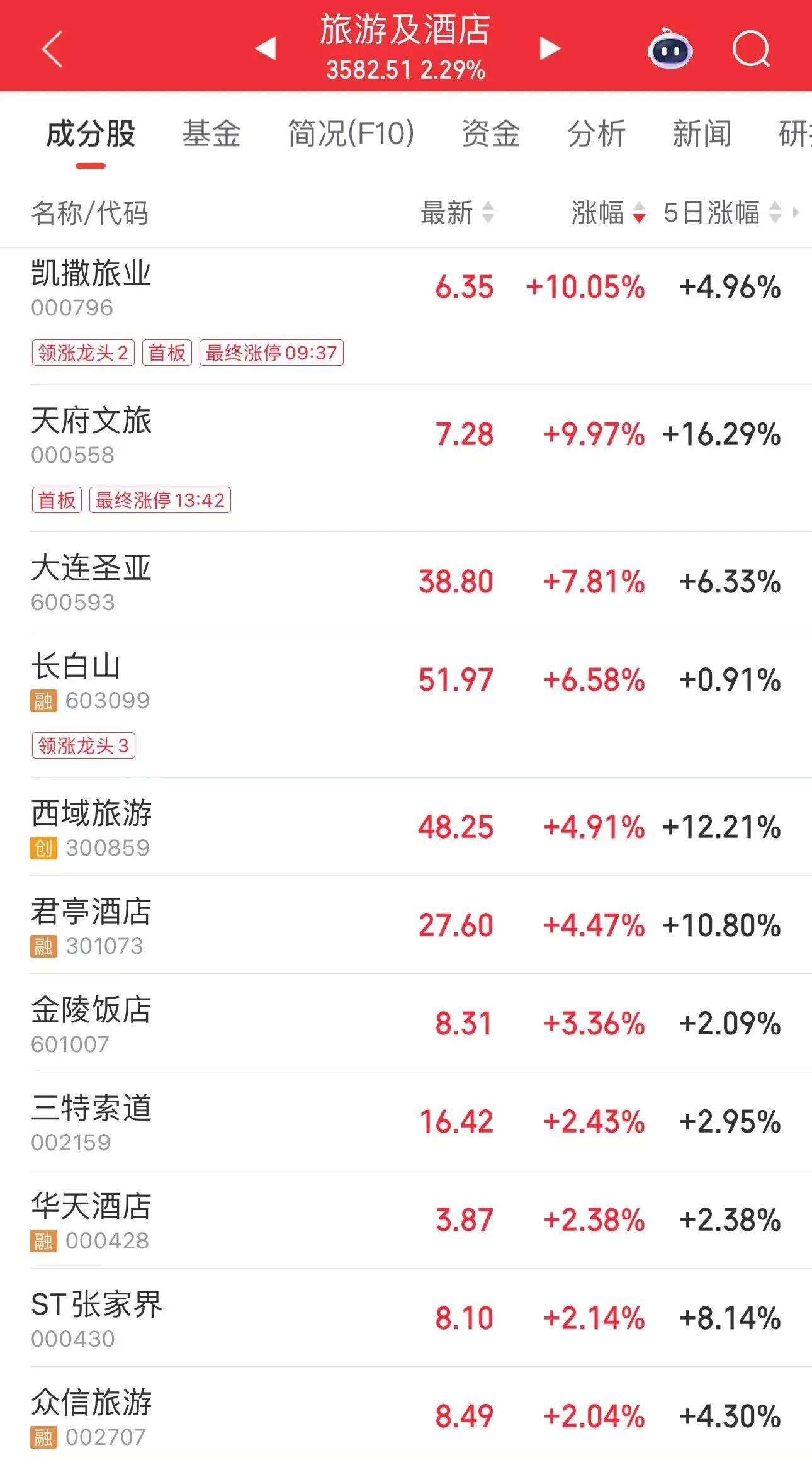This screenshot has height=1460, width=812.
Task: Switch to the 基金 tab
Action: click(211, 133)
